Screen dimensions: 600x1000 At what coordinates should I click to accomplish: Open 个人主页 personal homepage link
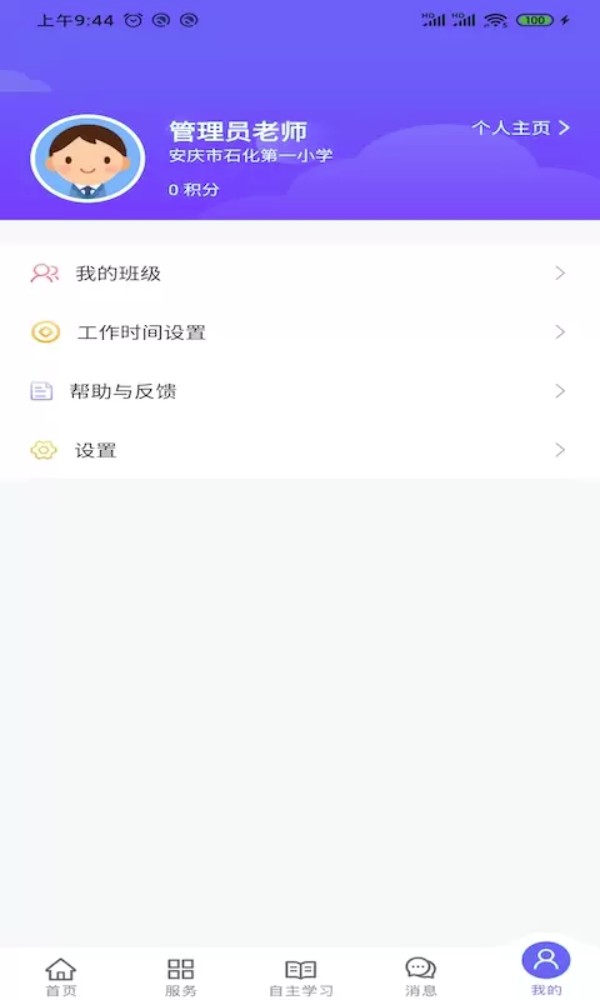(x=520, y=128)
